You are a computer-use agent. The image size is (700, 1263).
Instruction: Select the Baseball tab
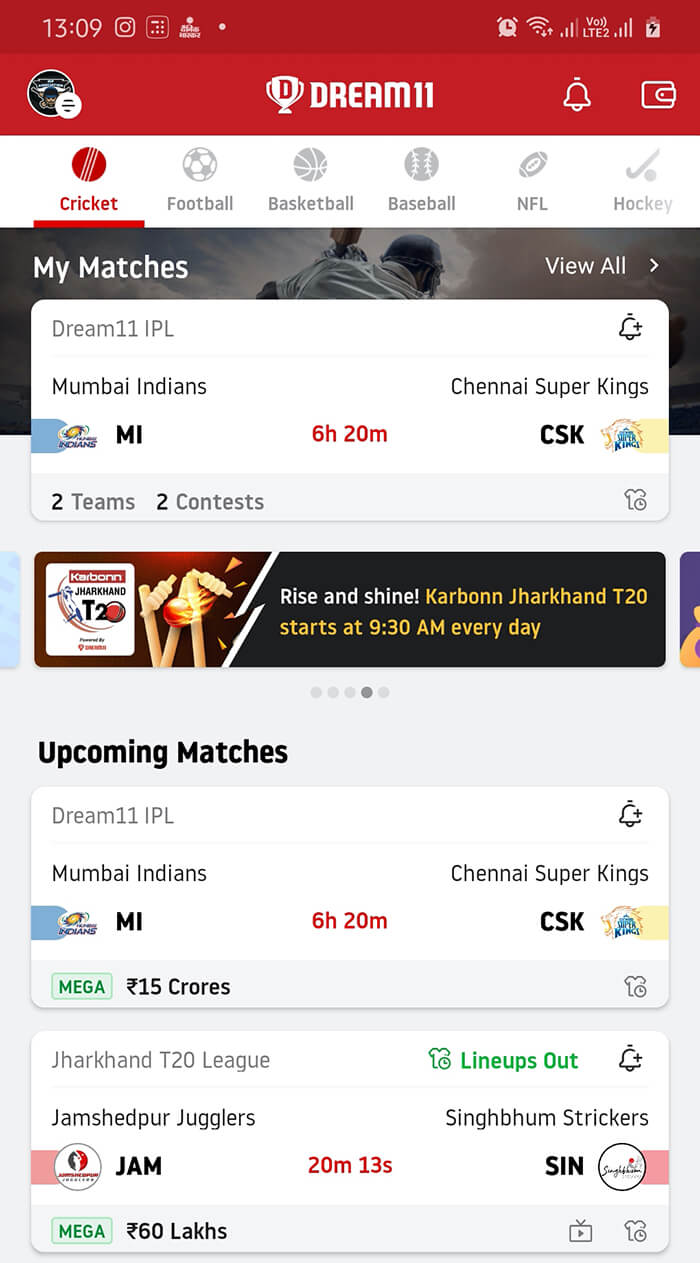click(421, 181)
